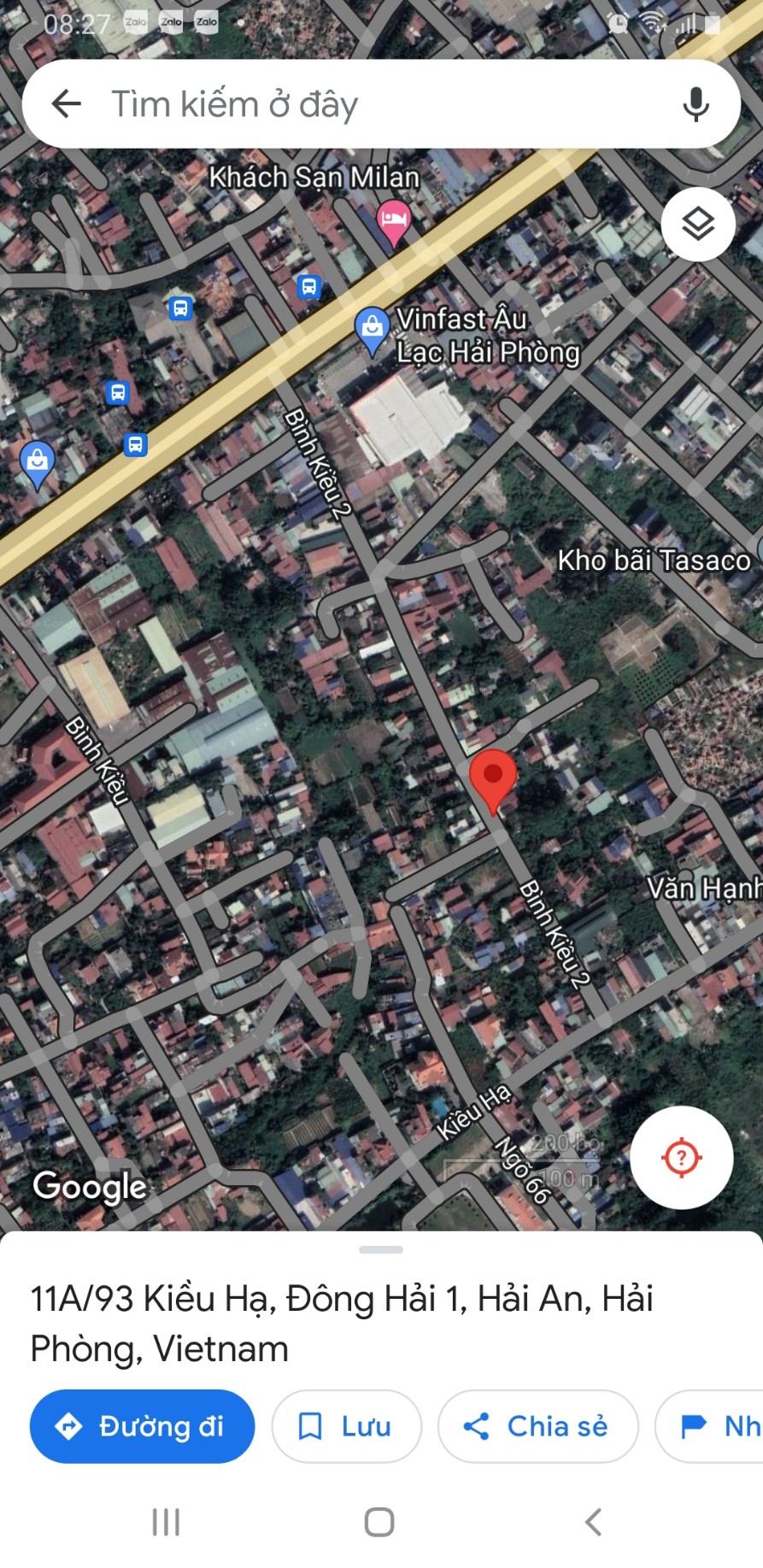Tap the Google logo on the map
Image resolution: width=763 pixels, height=1568 pixels.
[x=89, y=1186]
